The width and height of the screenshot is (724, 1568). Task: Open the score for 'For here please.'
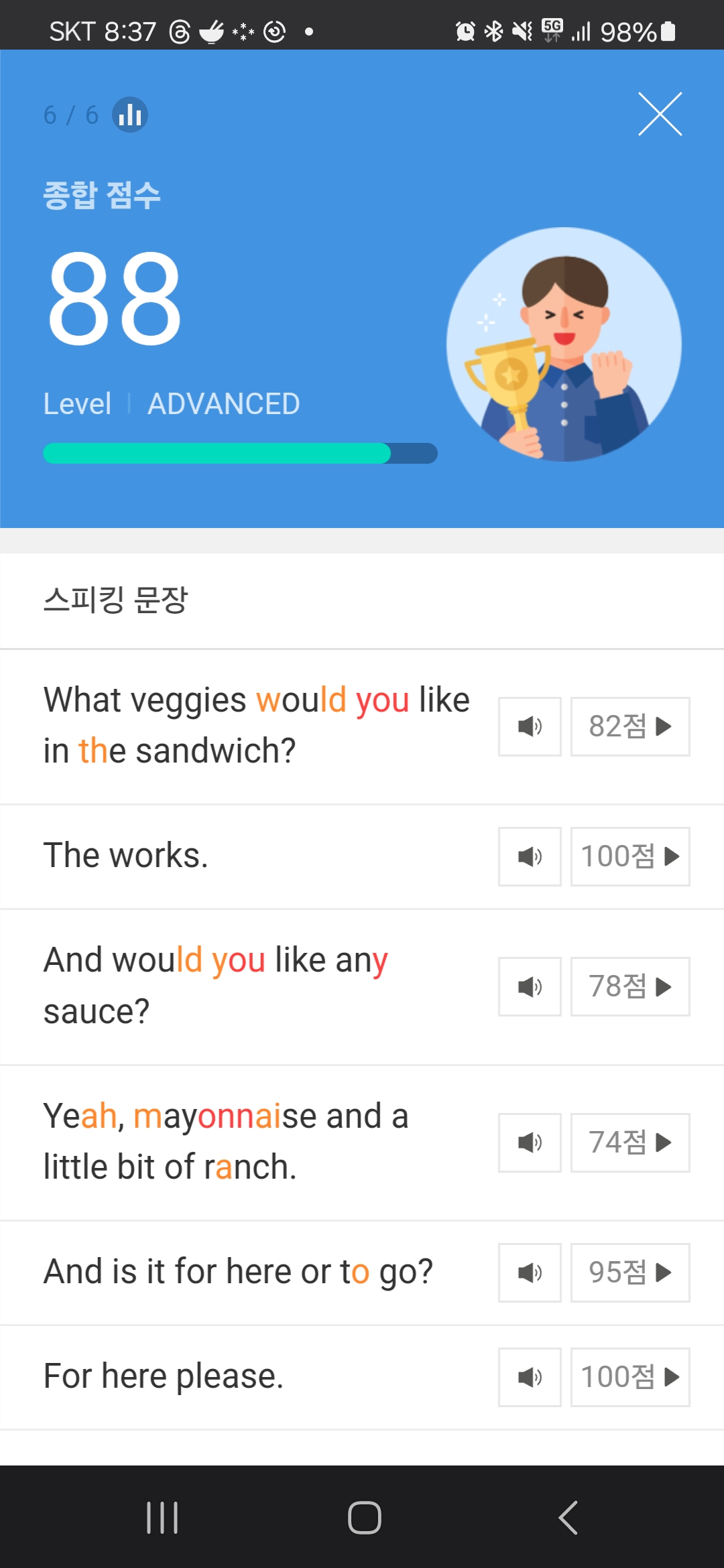pyautogui.click(x=630, y=1377)
